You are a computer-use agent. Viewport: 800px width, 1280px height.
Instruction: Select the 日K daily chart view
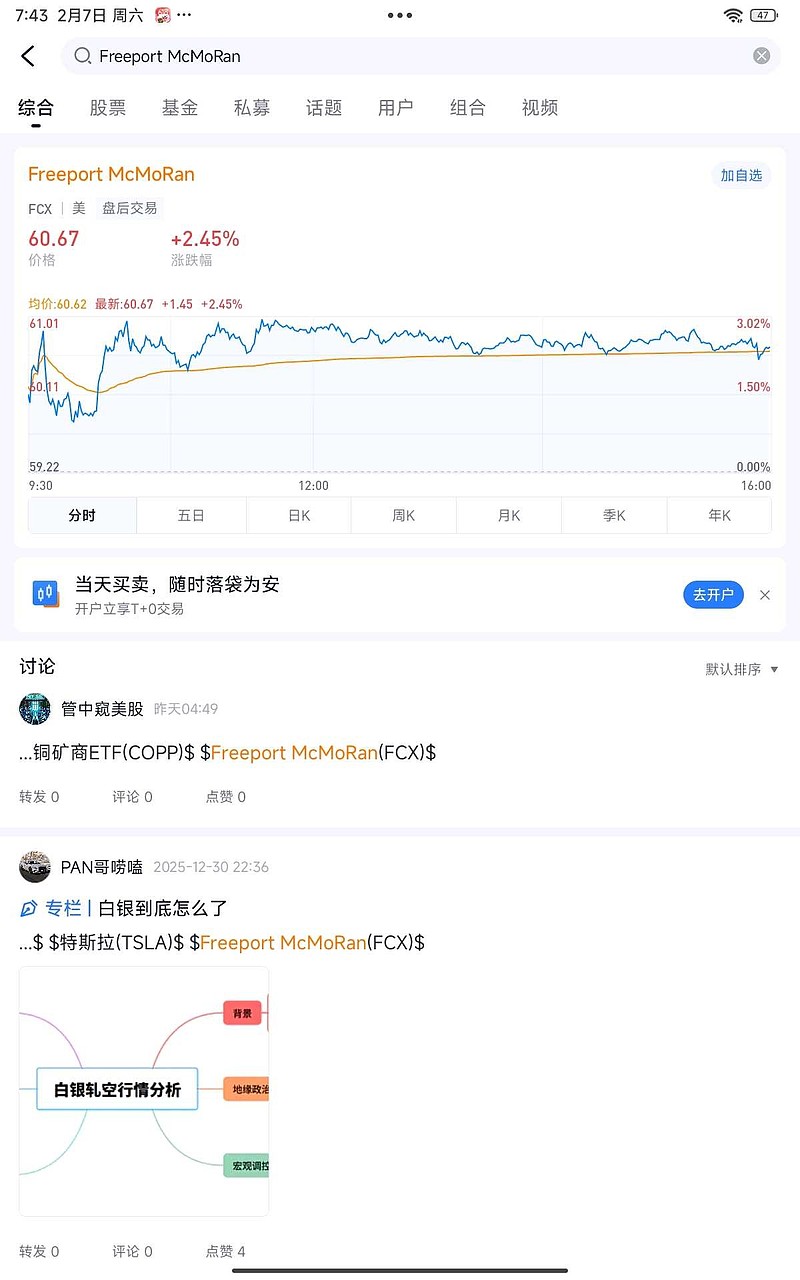[x=298, y=514]
